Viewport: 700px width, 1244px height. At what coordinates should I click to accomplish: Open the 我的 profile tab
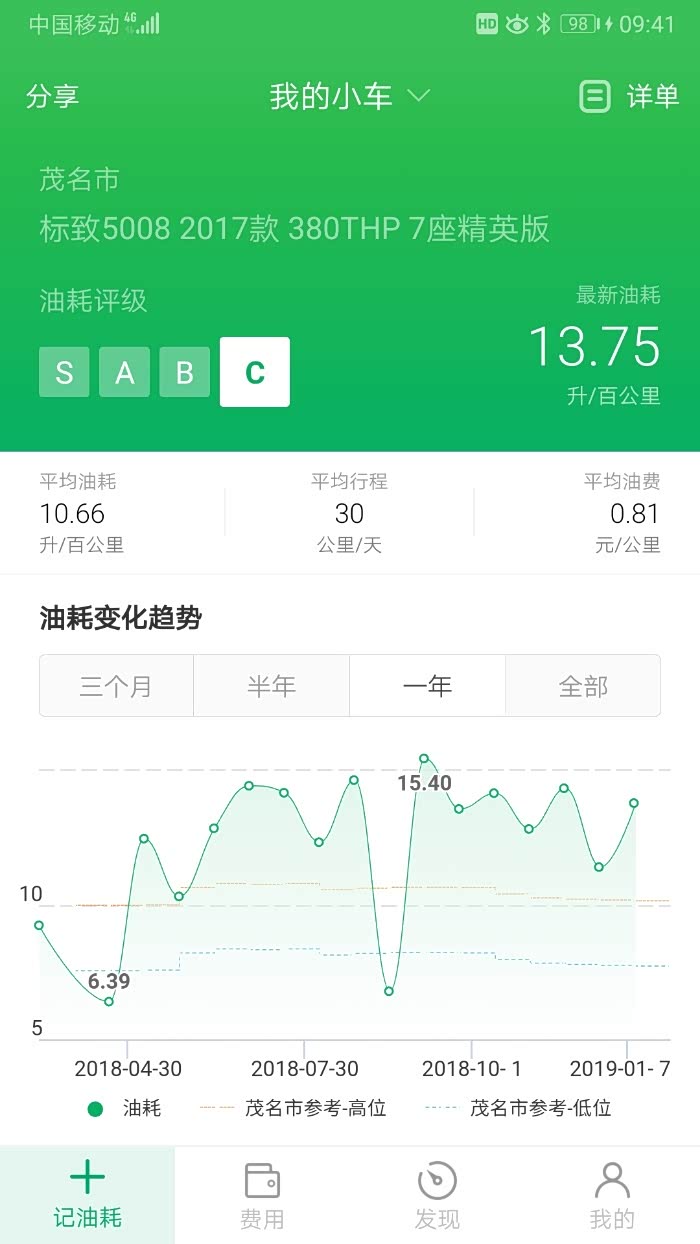612,1195
